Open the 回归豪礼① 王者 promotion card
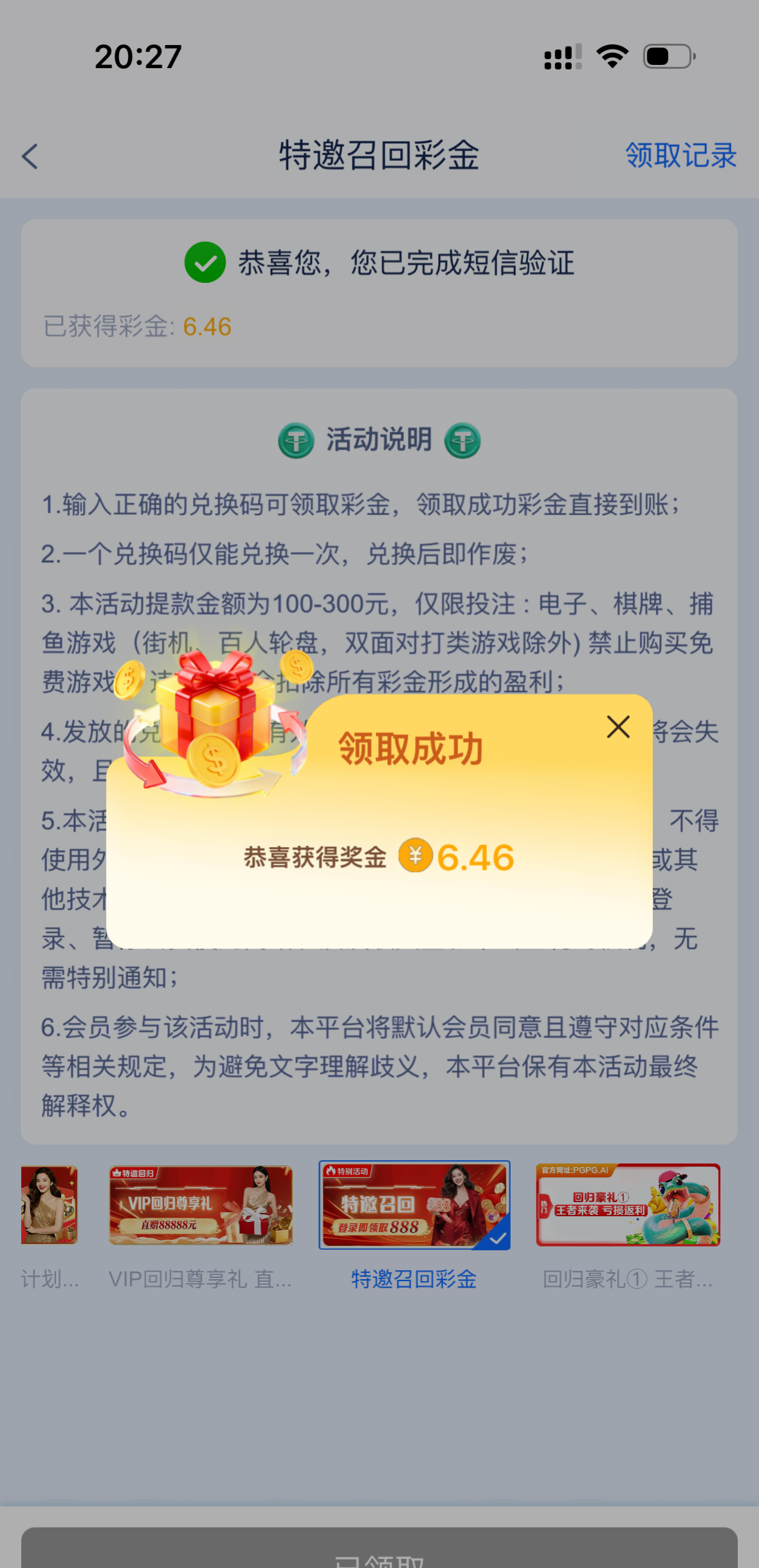 click(628, 1205)
